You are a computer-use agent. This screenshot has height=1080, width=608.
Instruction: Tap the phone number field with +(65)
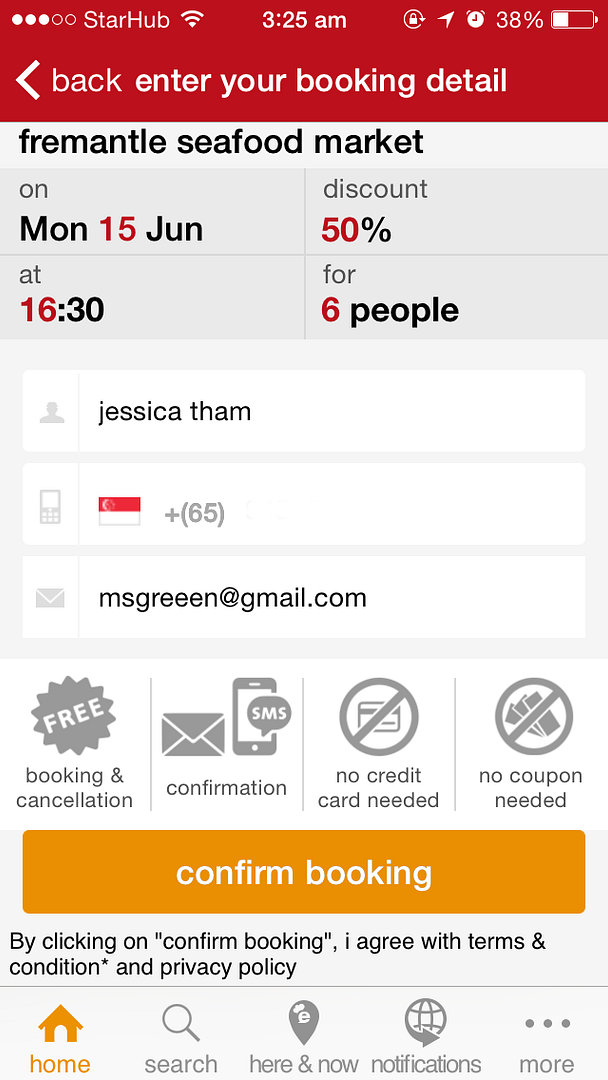pos(304,504)
